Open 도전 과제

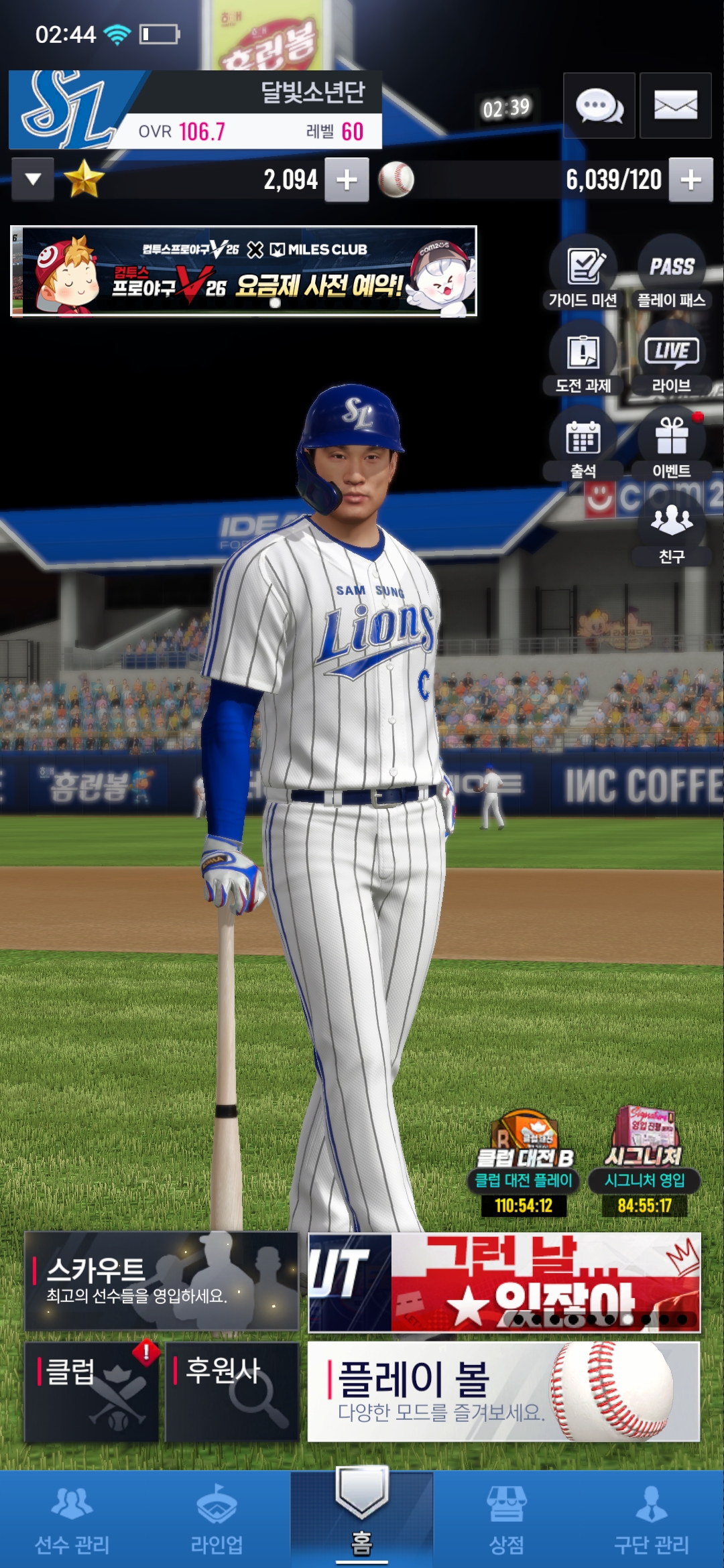tap(583, 359)
